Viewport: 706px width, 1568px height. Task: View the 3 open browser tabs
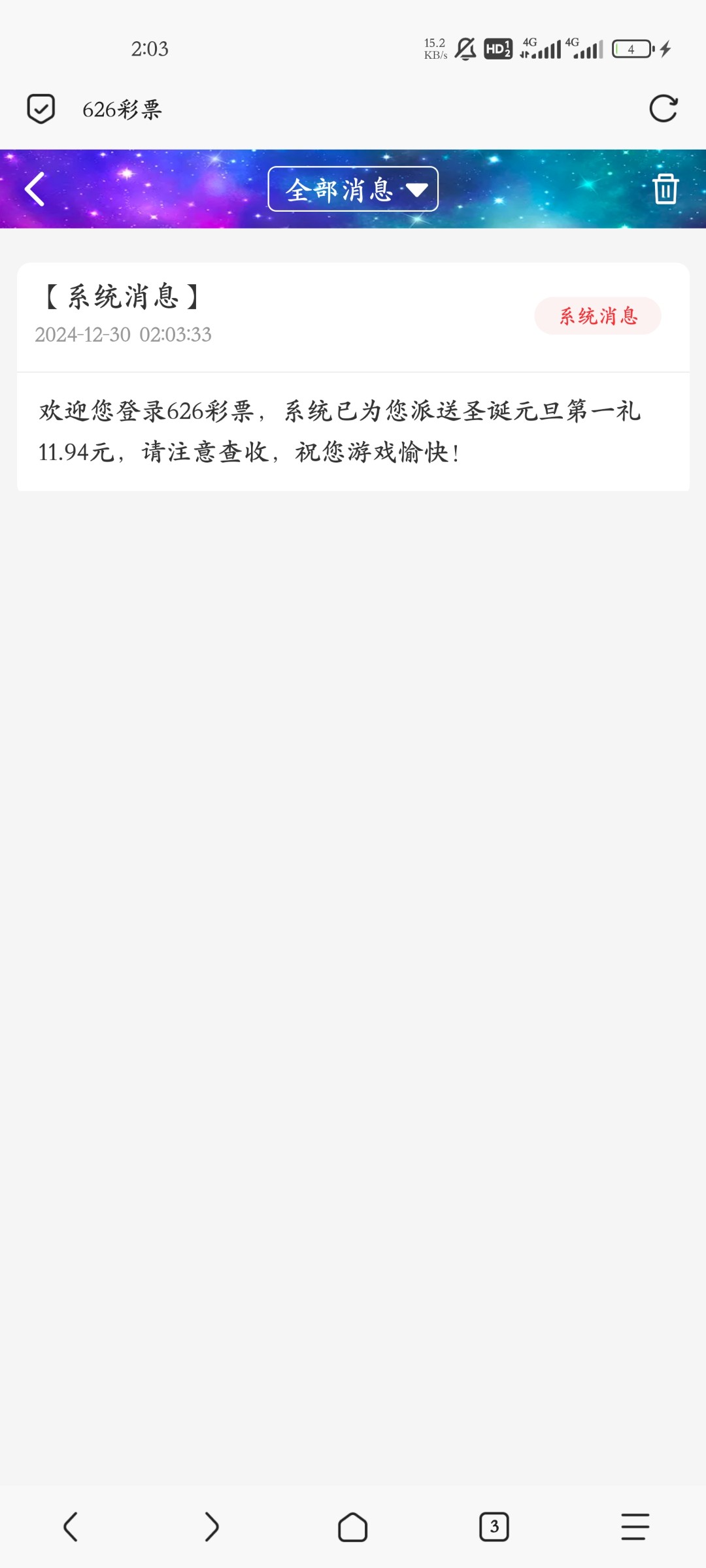[494, 1527]
